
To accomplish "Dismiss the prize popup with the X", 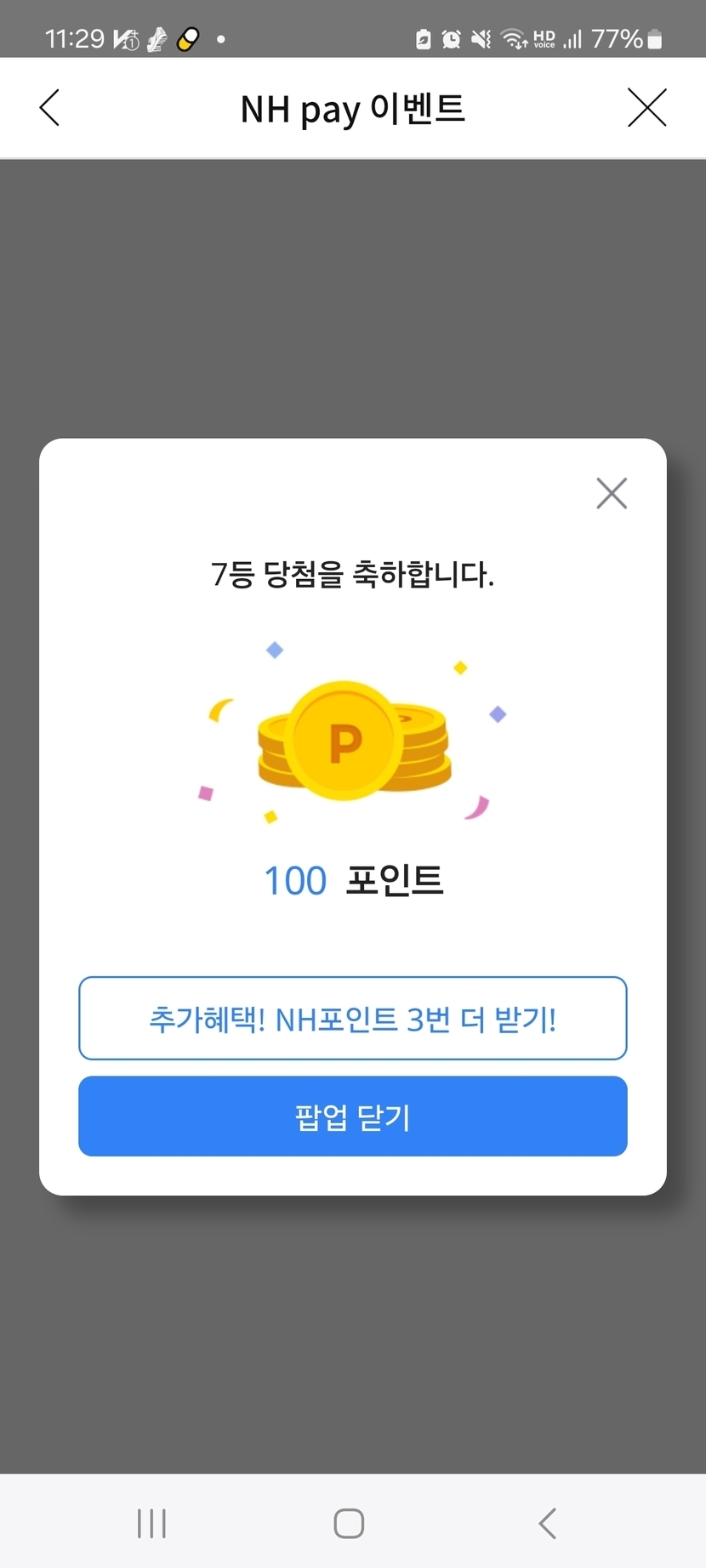I will point(612,493).
